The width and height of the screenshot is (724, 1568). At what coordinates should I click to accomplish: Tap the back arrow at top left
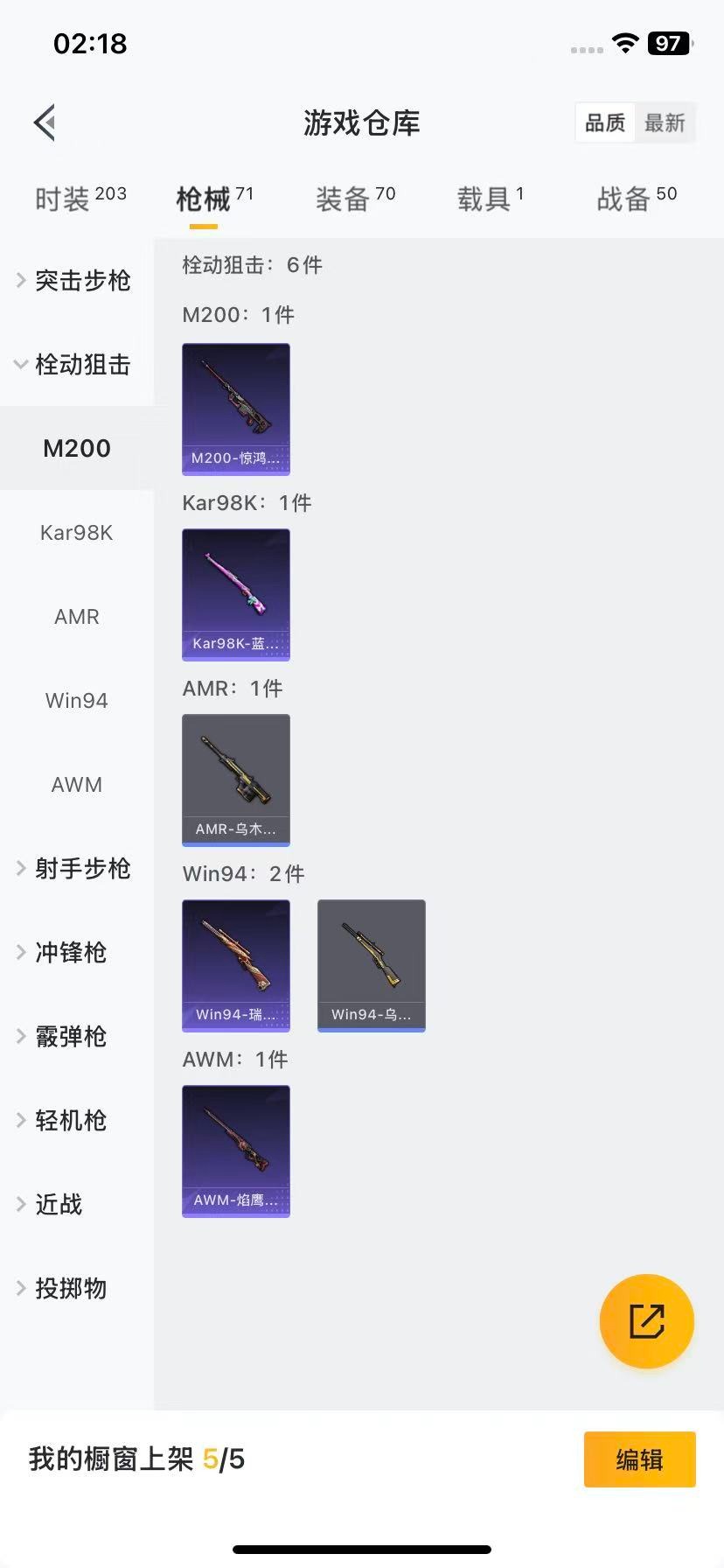tap(44, 122)
